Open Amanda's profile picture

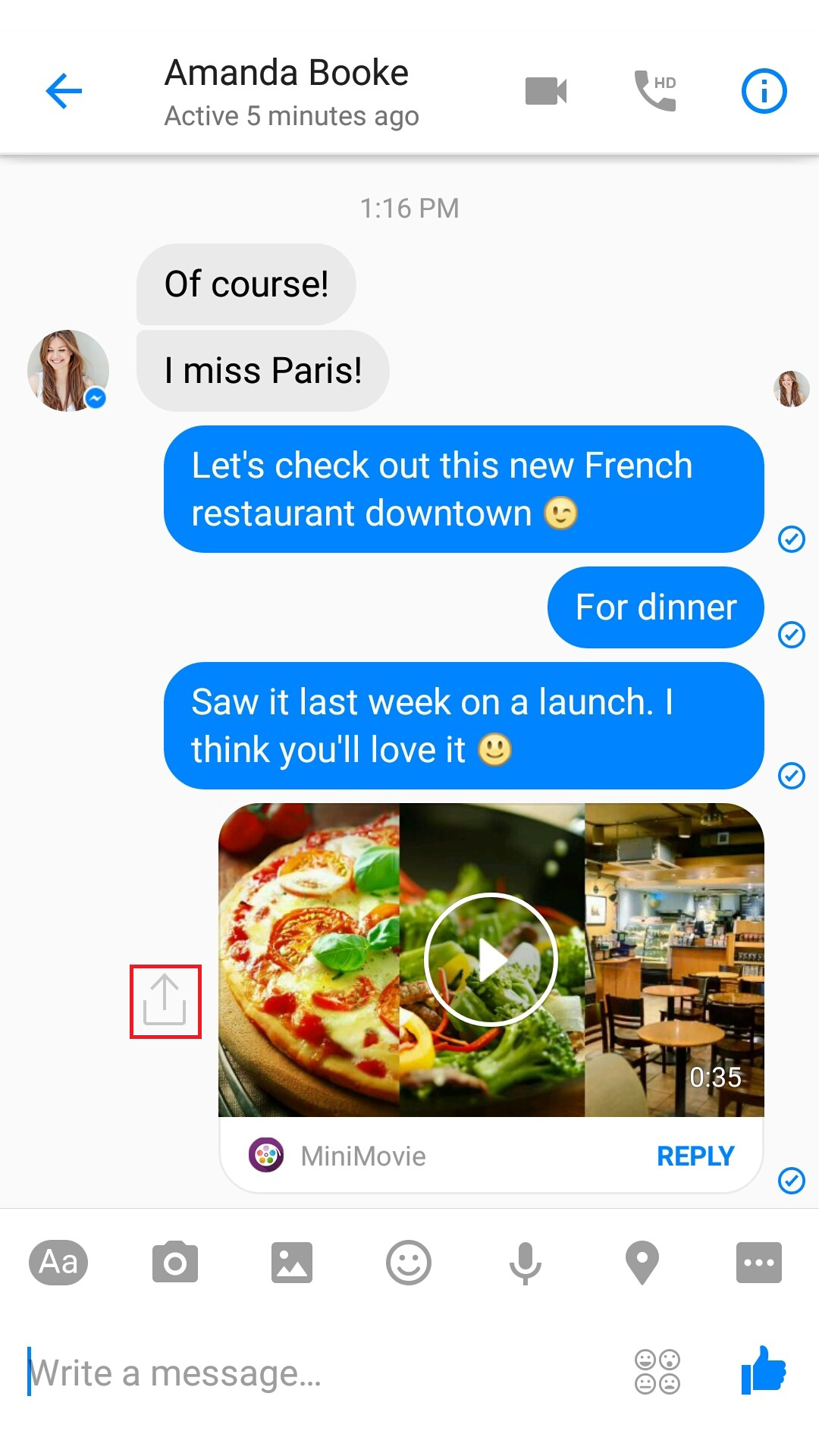pos(68,371)
